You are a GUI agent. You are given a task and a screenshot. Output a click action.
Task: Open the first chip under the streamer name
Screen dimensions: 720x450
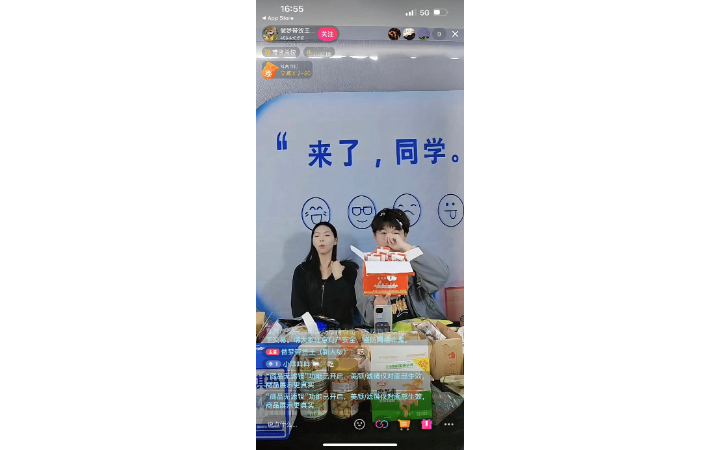click(281, 52)
